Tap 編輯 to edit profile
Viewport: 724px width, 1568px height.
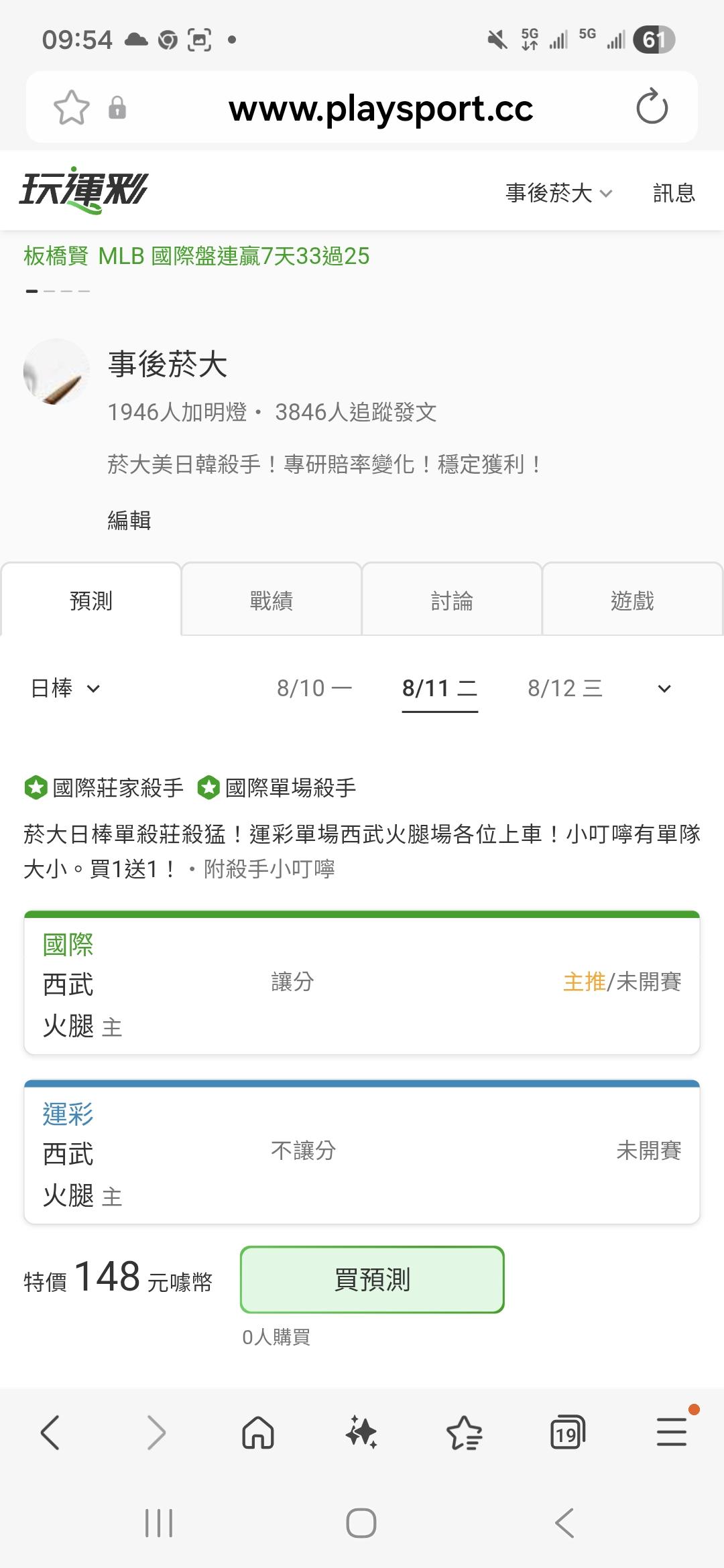click(x=129, y=520)
